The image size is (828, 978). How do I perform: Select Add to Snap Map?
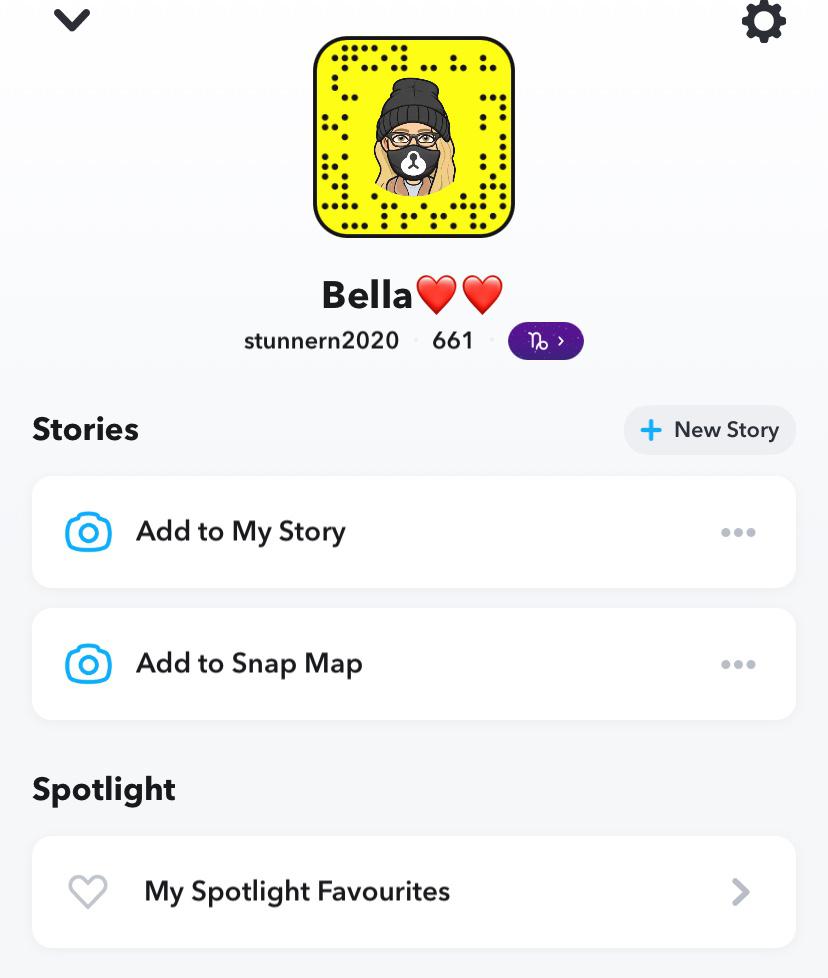249,664
